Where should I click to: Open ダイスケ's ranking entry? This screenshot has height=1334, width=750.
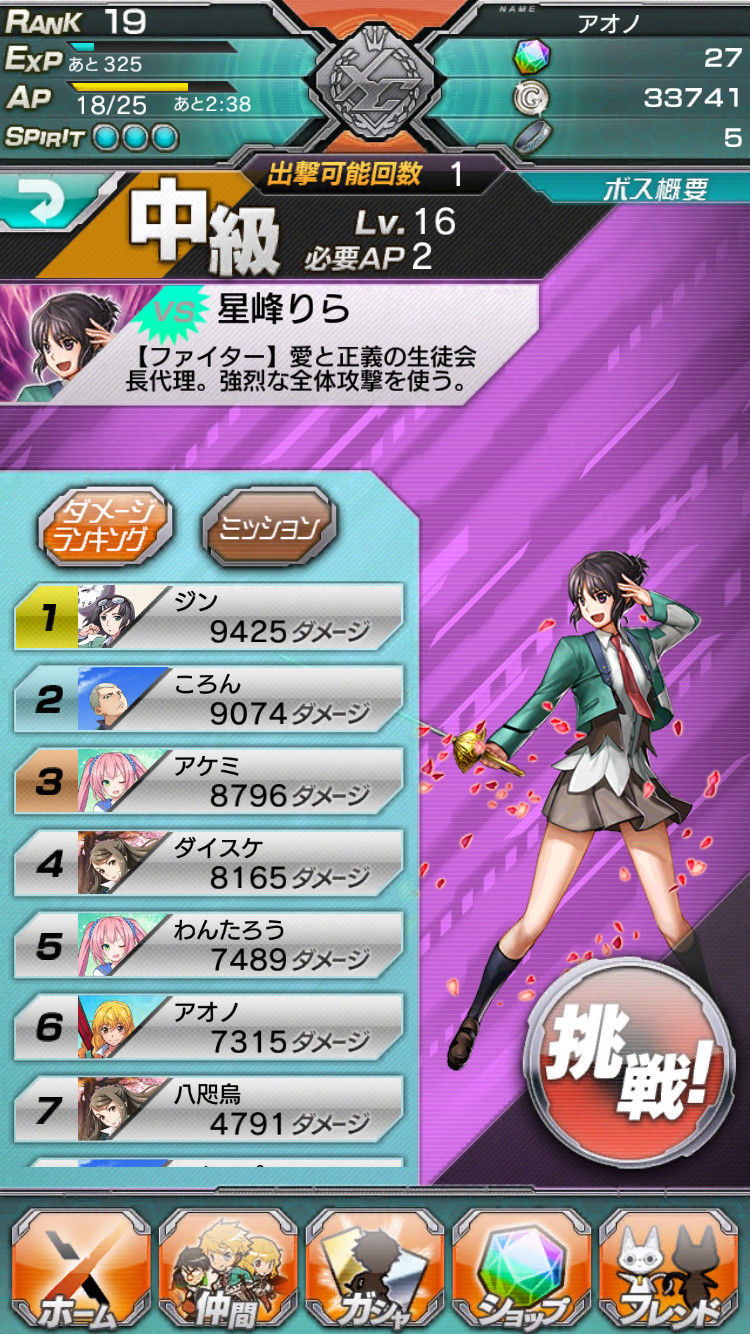coord(210,863)
